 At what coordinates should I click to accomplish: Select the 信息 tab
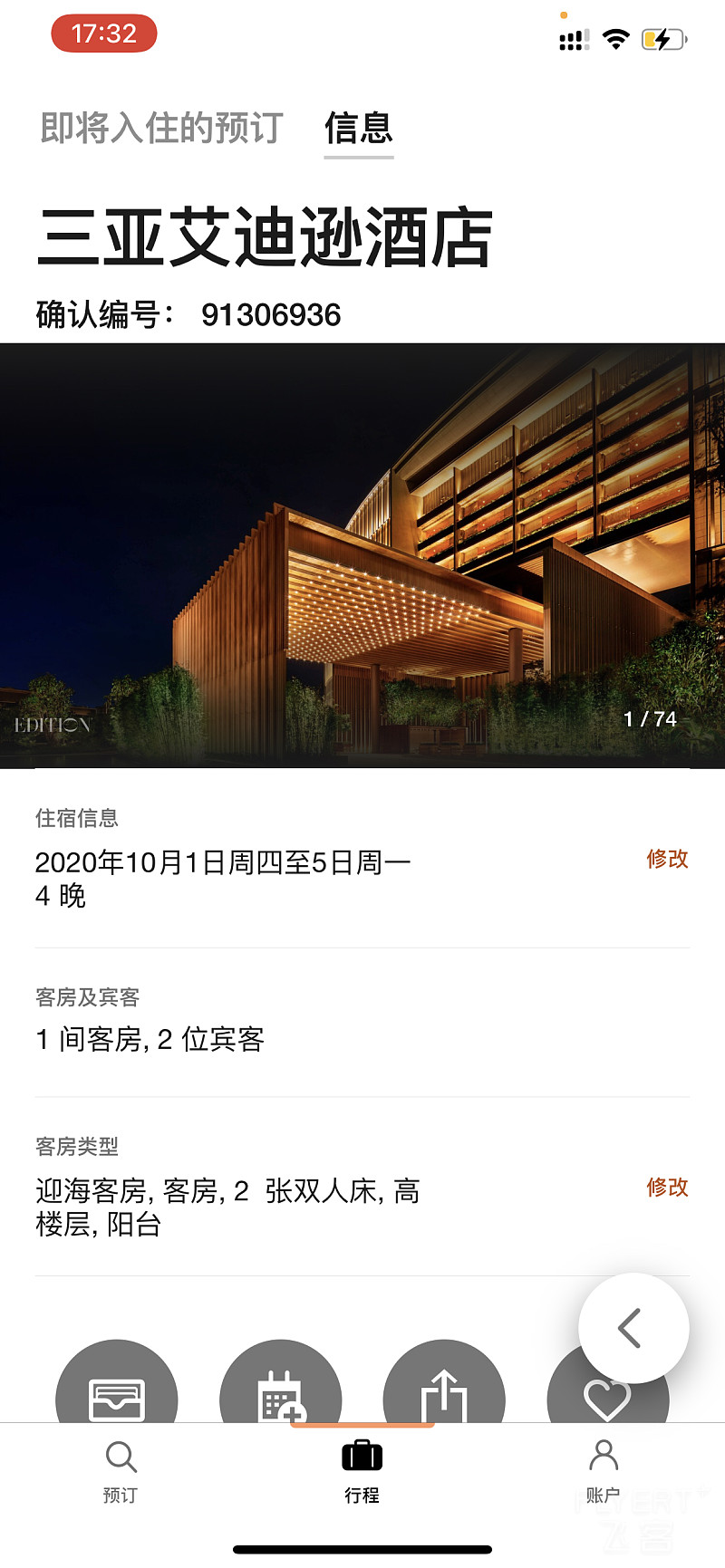pos(359,129)
